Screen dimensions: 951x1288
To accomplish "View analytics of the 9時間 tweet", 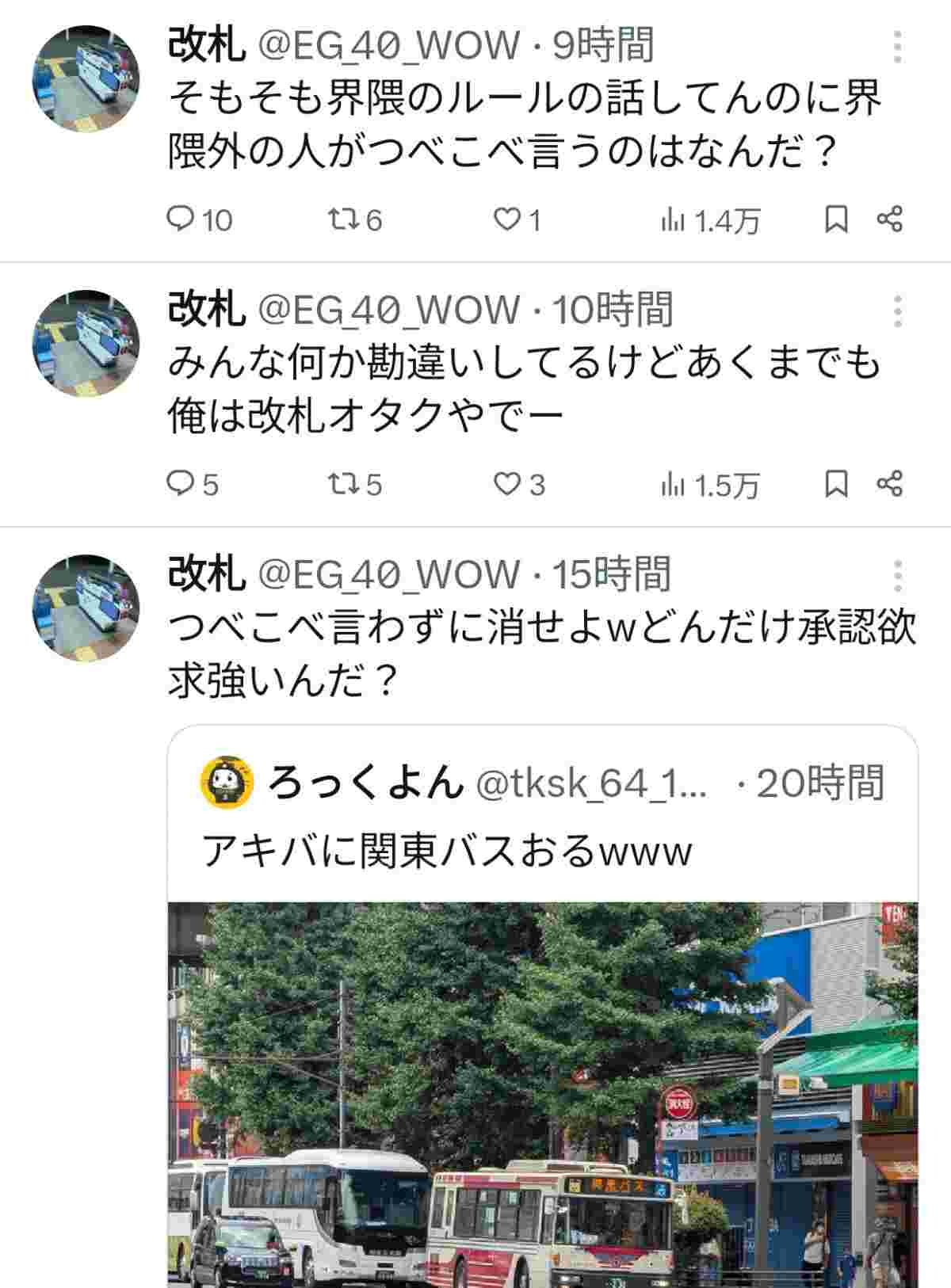I will pos(673,220).
